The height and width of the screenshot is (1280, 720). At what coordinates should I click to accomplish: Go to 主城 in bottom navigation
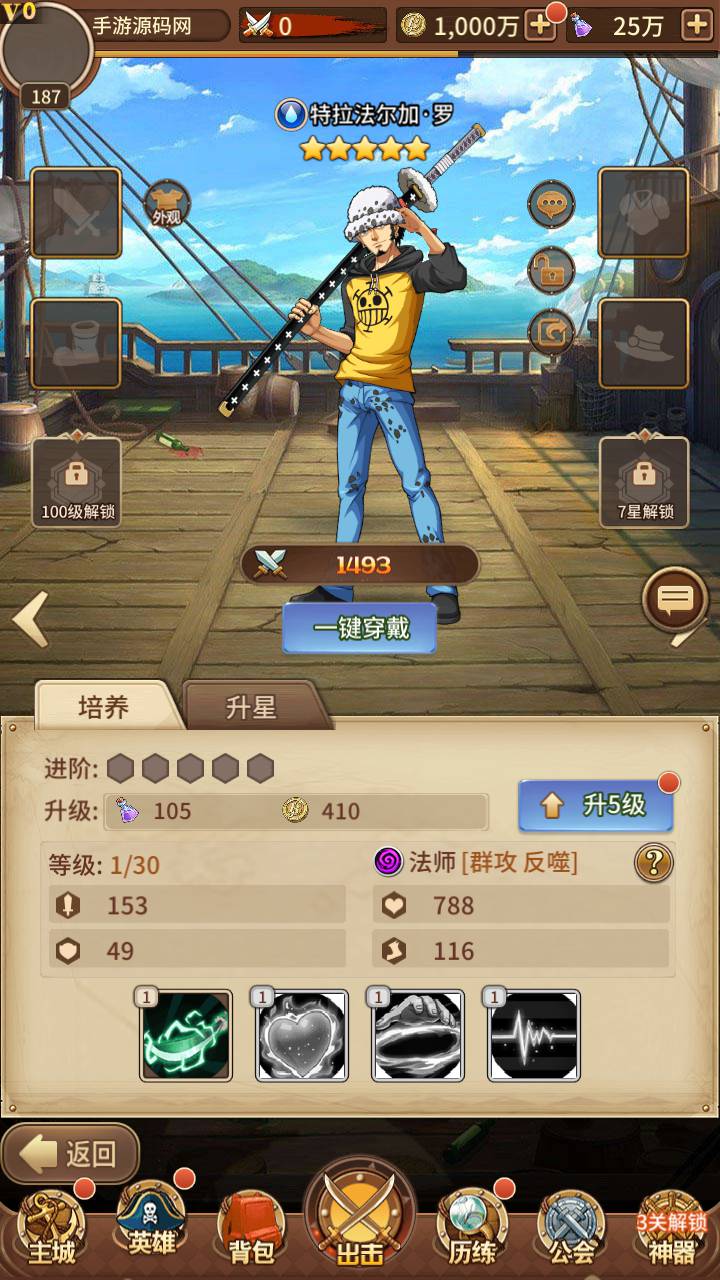click(52, 1228)
